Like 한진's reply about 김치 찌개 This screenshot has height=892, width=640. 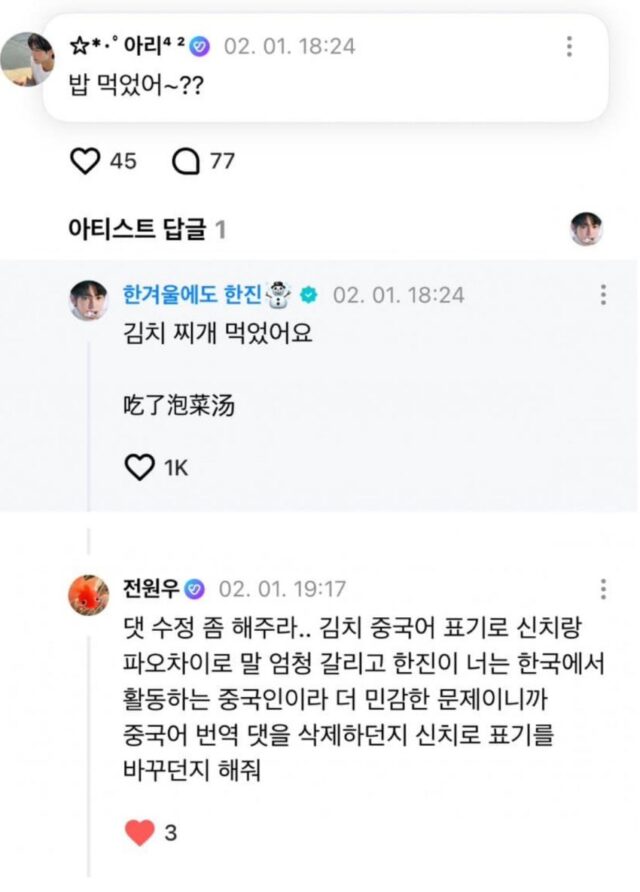[137, 466]
